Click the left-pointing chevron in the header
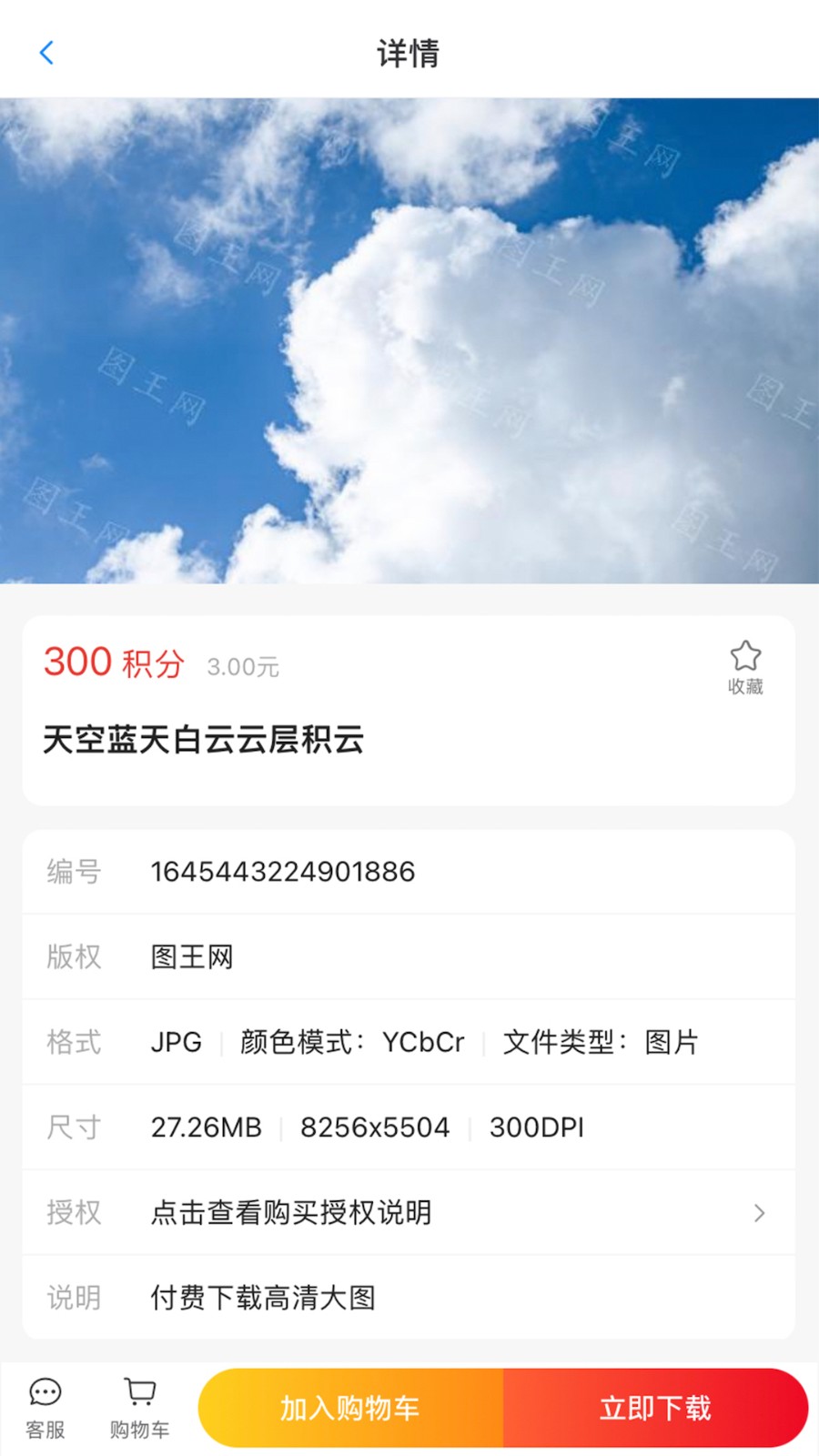819x1456 pixels. coord(46,52)
